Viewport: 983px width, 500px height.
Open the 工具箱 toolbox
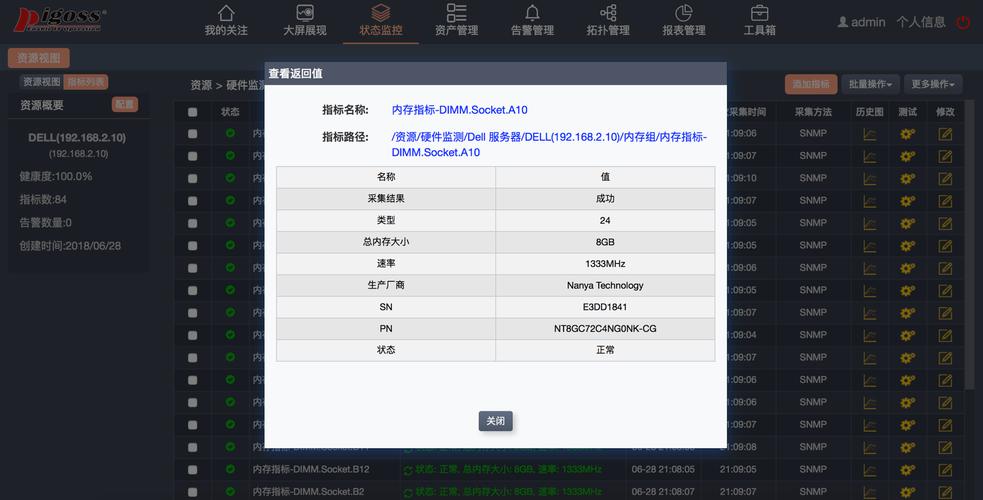click(760, 21)
